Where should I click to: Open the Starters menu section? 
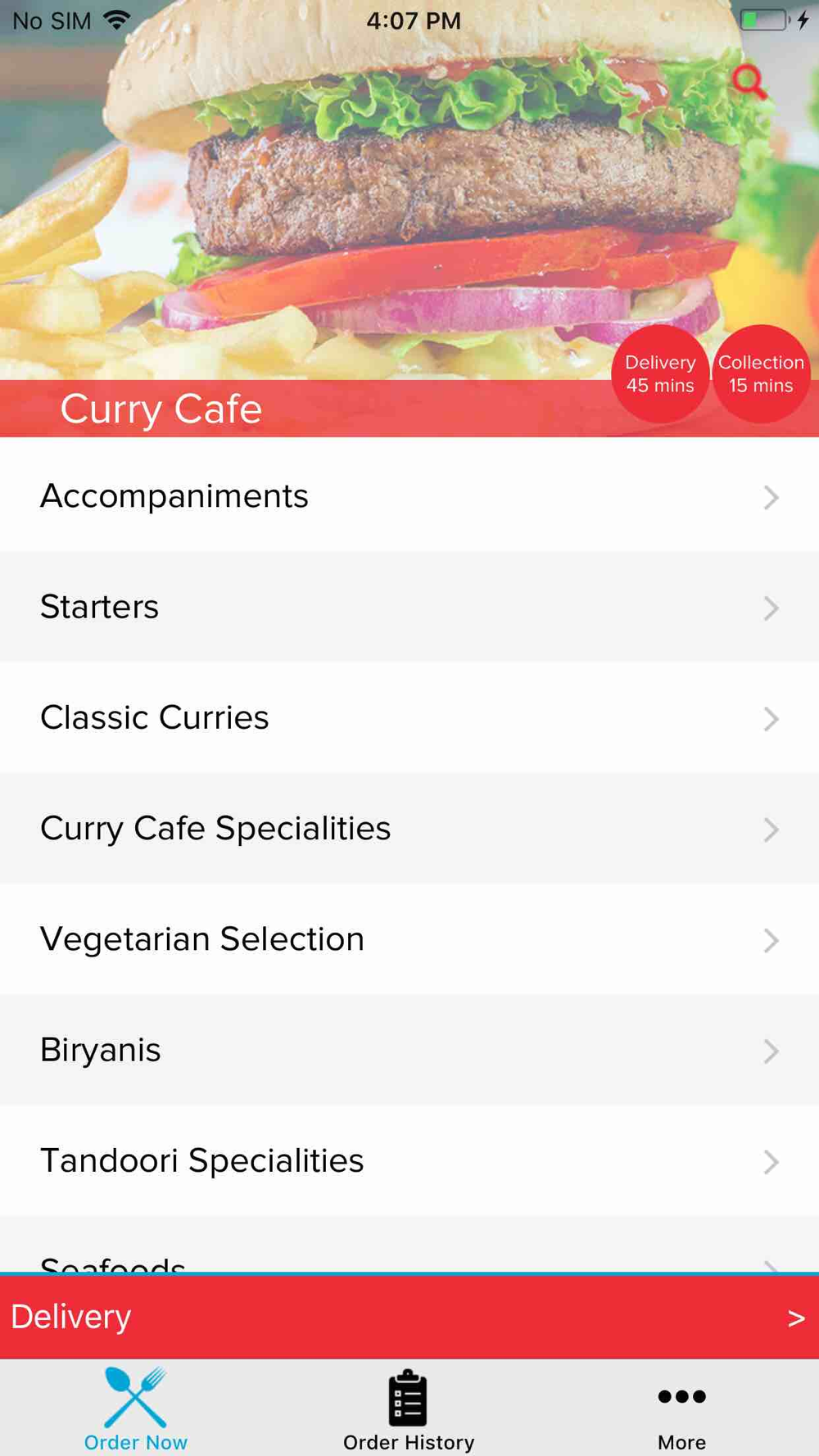[409, 607]
